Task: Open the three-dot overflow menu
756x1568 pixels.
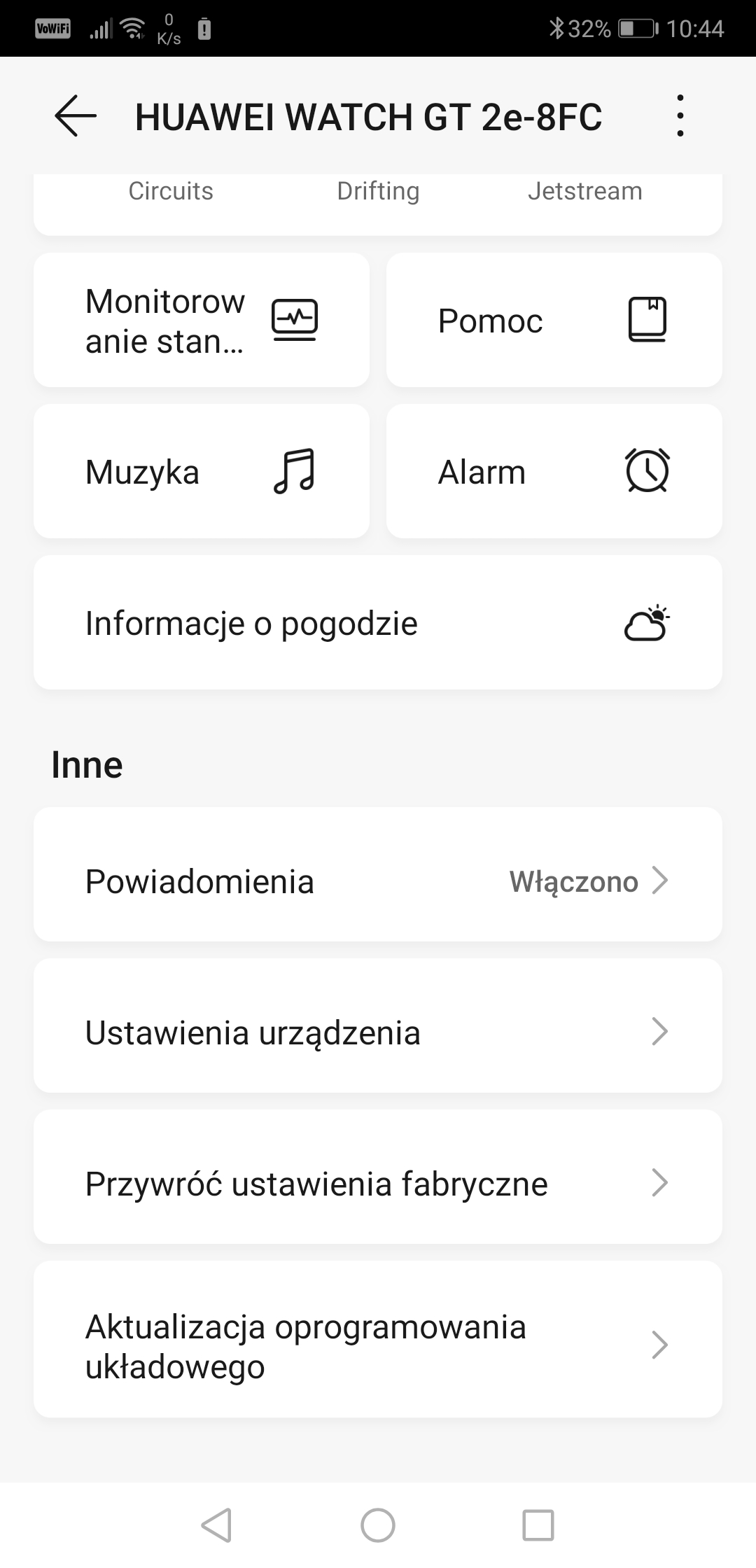Action: pyautogui.click(x=680, y=115)
